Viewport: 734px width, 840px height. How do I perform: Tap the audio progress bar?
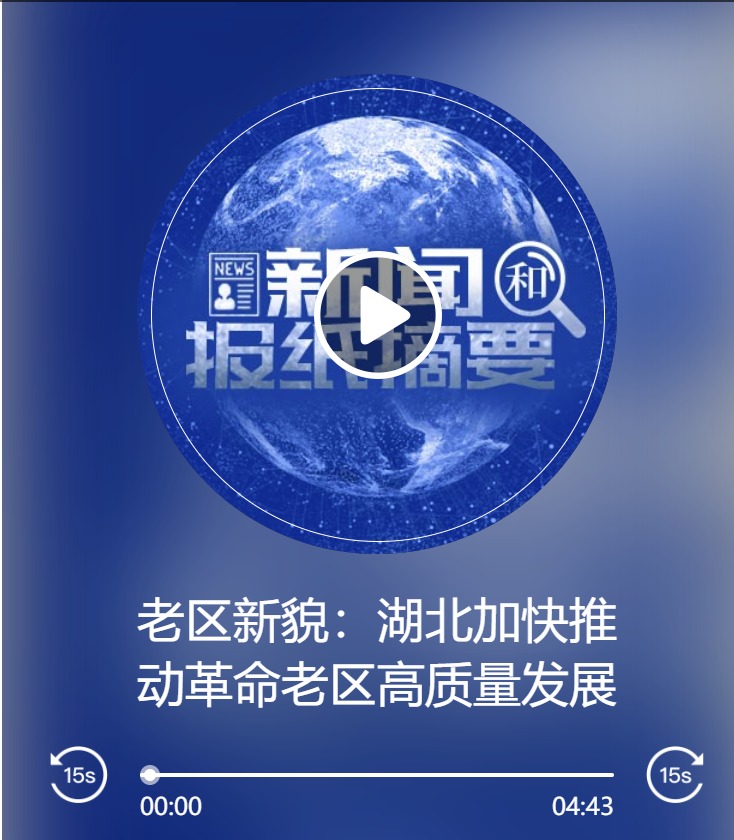tap(380, 775)
